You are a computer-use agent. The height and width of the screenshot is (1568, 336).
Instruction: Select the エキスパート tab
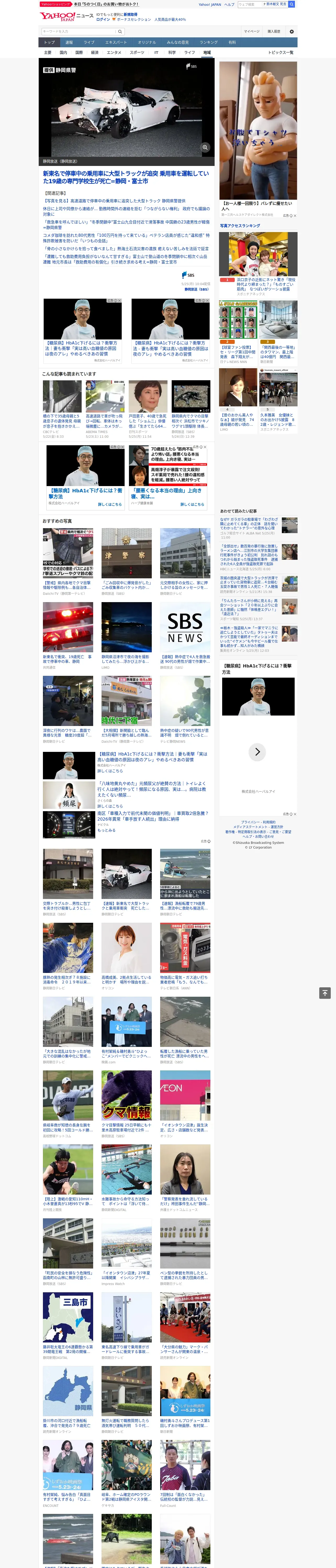[116, 43]
